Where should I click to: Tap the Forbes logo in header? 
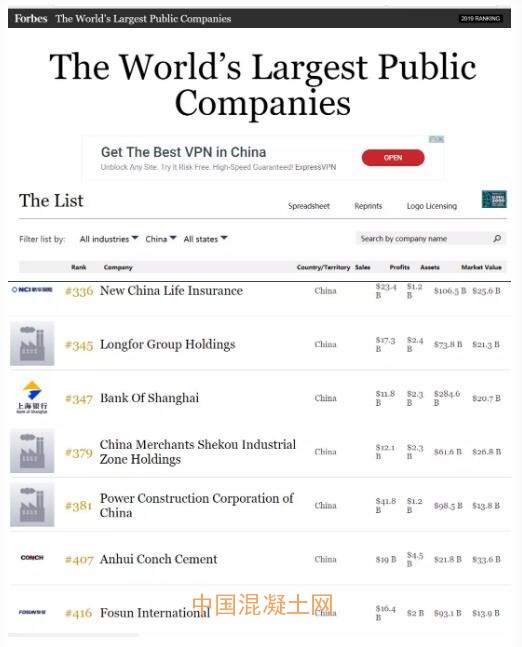[x=31, y=19]
